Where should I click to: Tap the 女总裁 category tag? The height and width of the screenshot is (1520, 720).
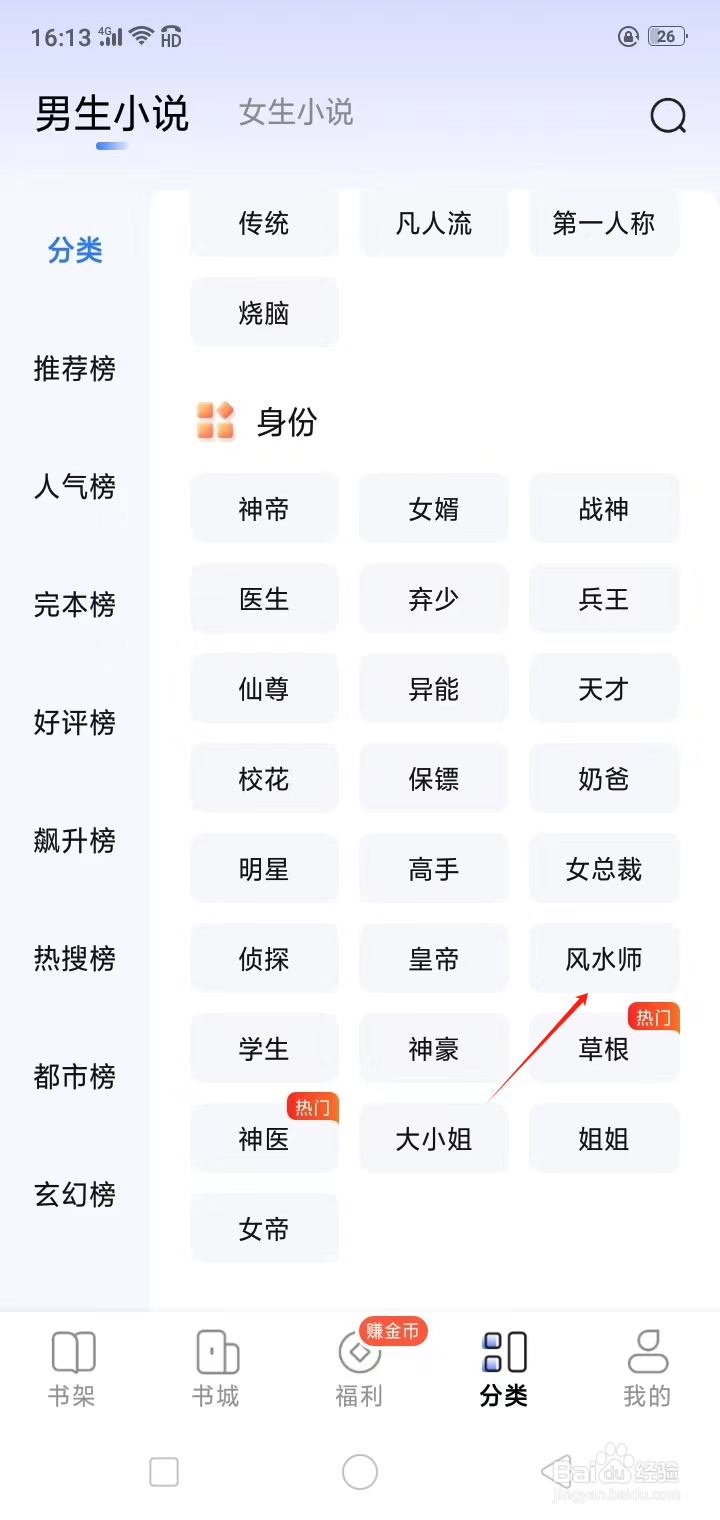(x=604, y=868)
